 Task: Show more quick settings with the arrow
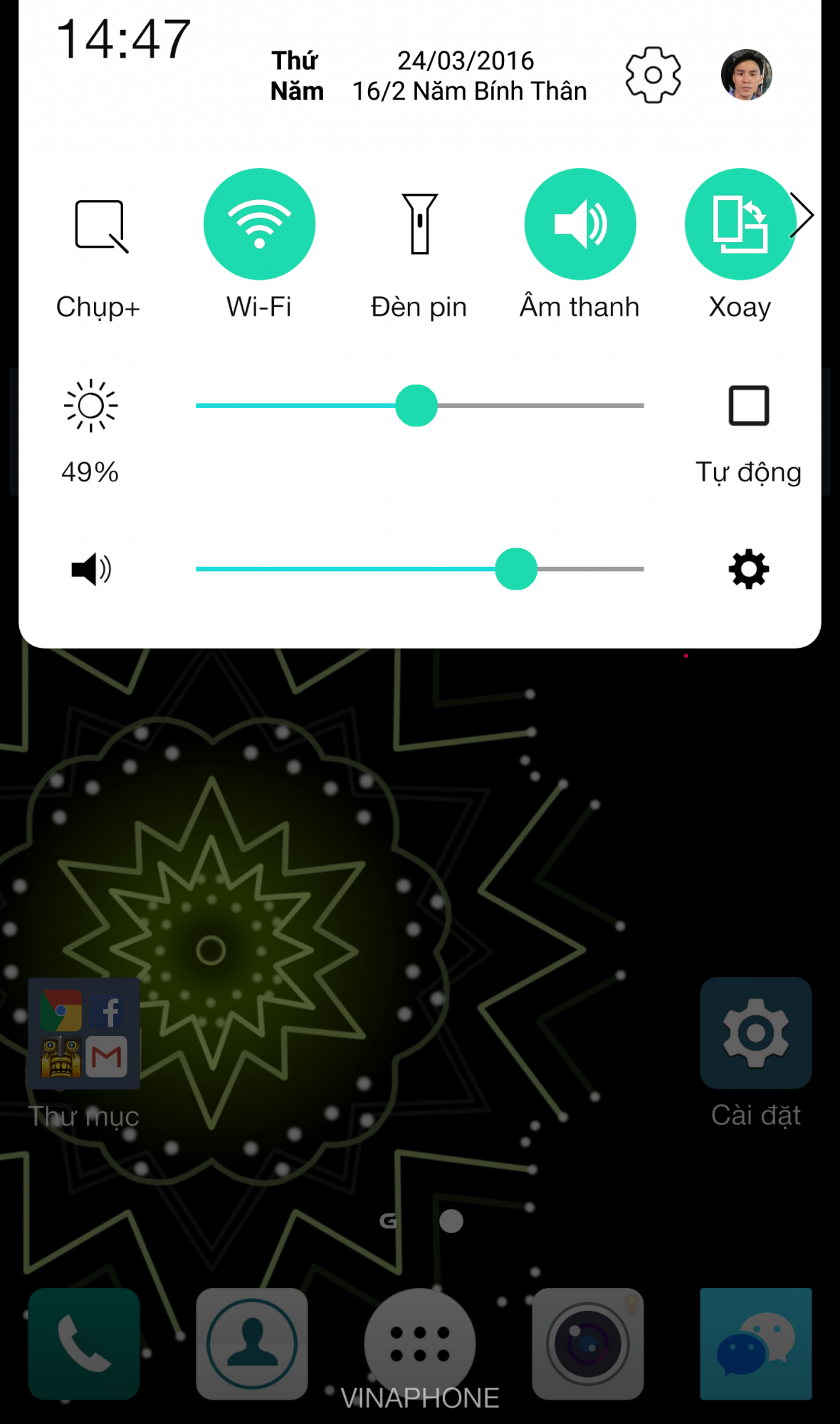(802, 215)
